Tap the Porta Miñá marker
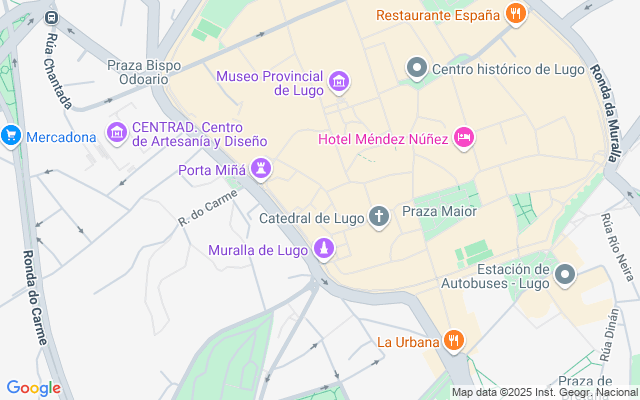This screenshot has width=640, height=400. point(262,170)
